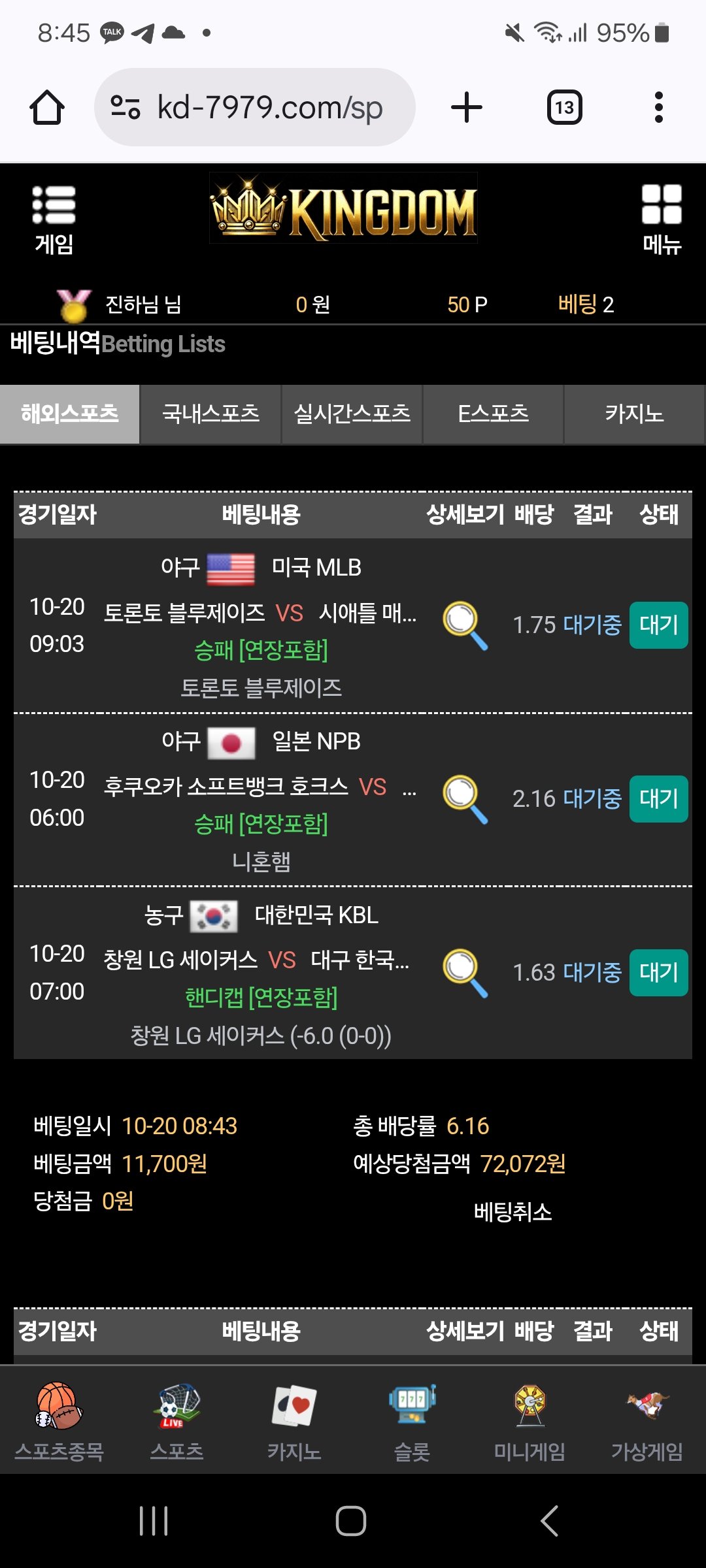This screenshot has height=1568, width=706.
Task: Switch to the 실시간스포츠 tab
Action: click(x=352, y=414)
